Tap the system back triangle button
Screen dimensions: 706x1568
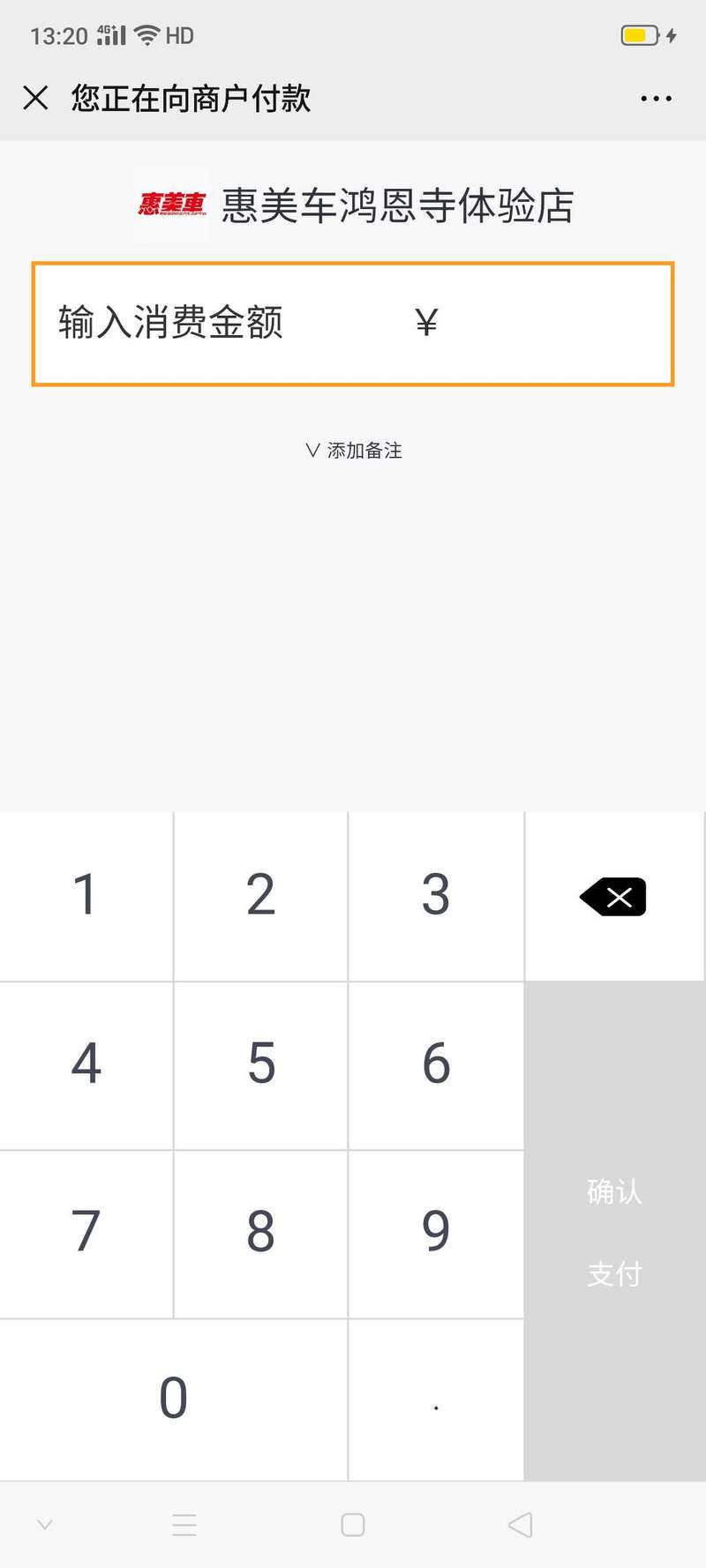point(521,1525)
